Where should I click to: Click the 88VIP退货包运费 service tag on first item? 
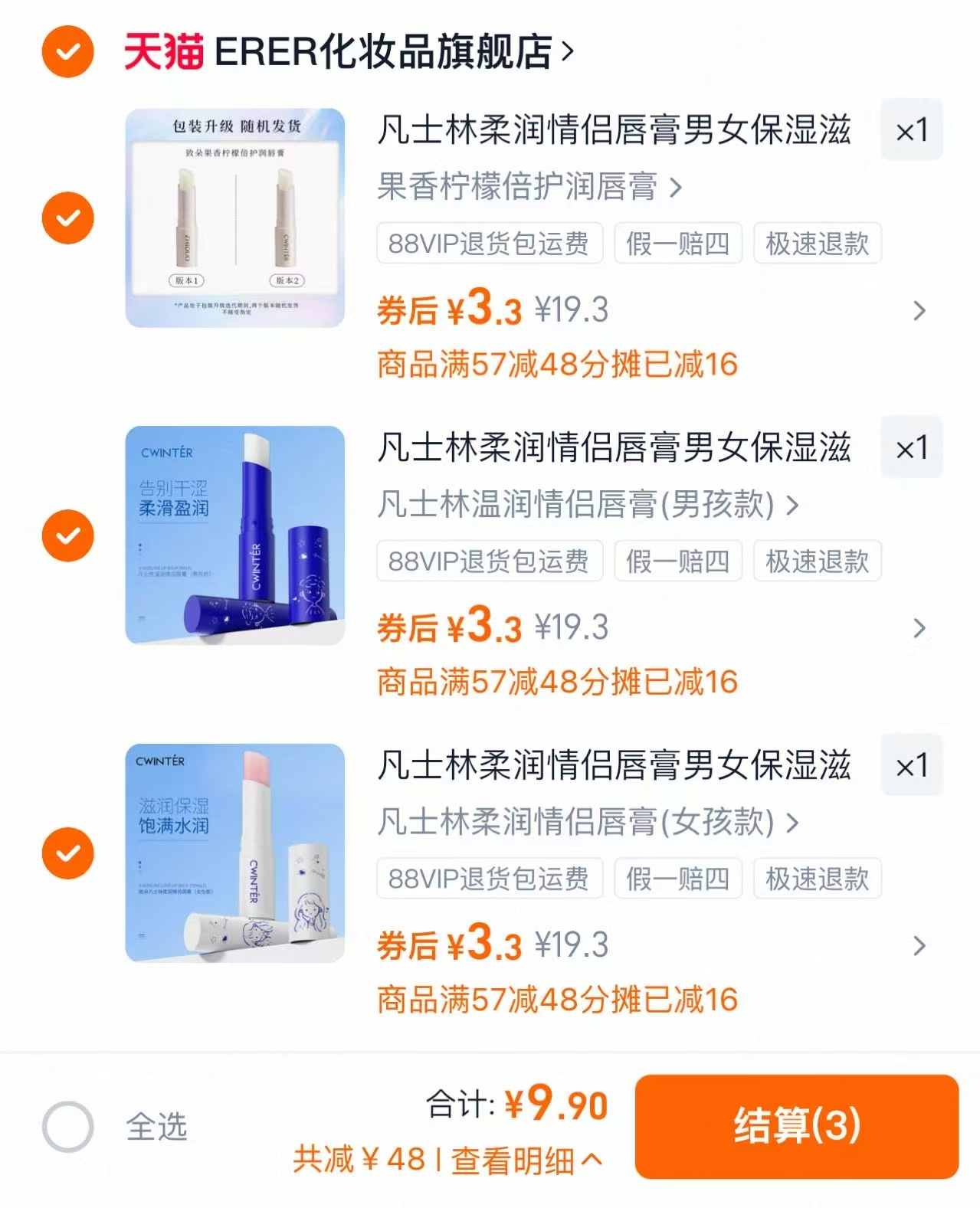pyautogui.click(x=488, y=244)
